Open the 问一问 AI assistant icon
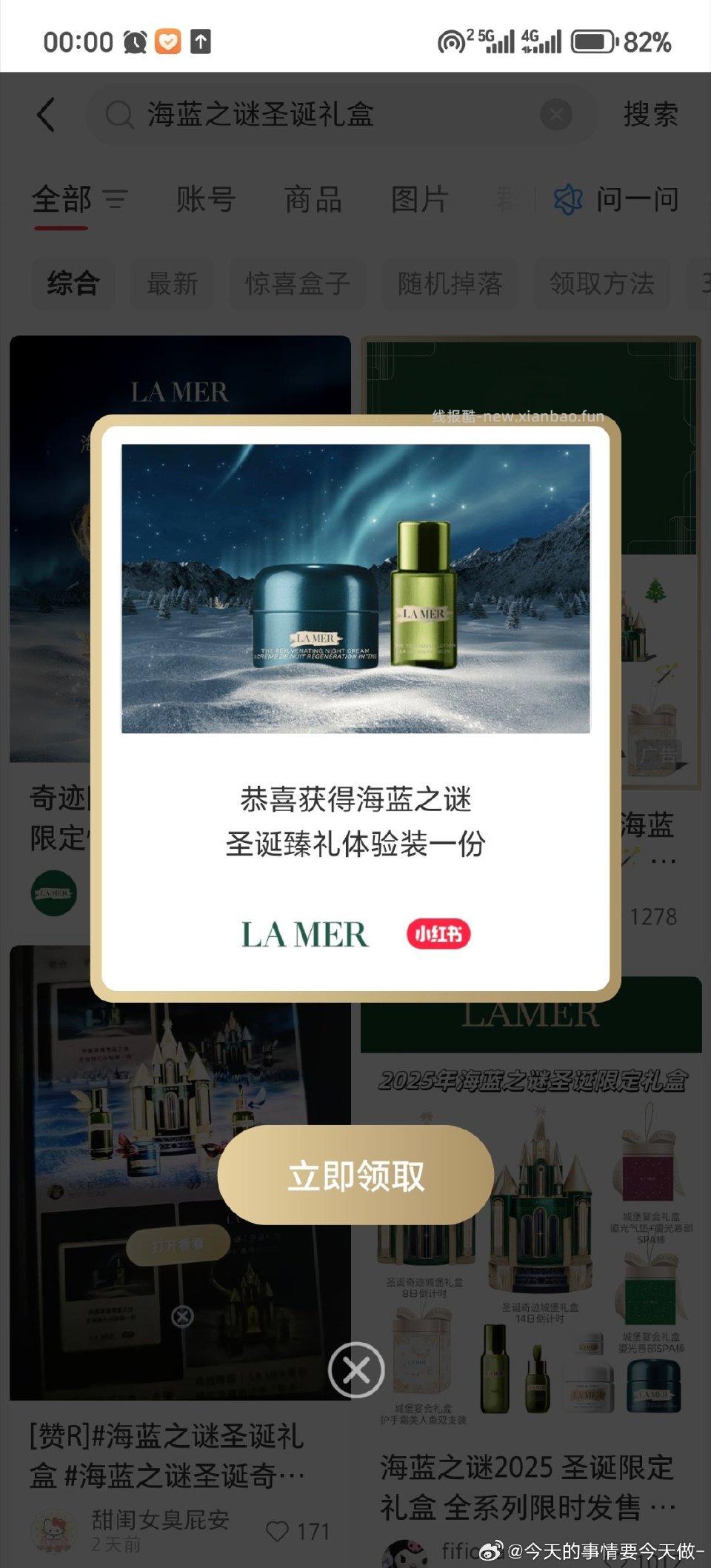 pos(569,199)
